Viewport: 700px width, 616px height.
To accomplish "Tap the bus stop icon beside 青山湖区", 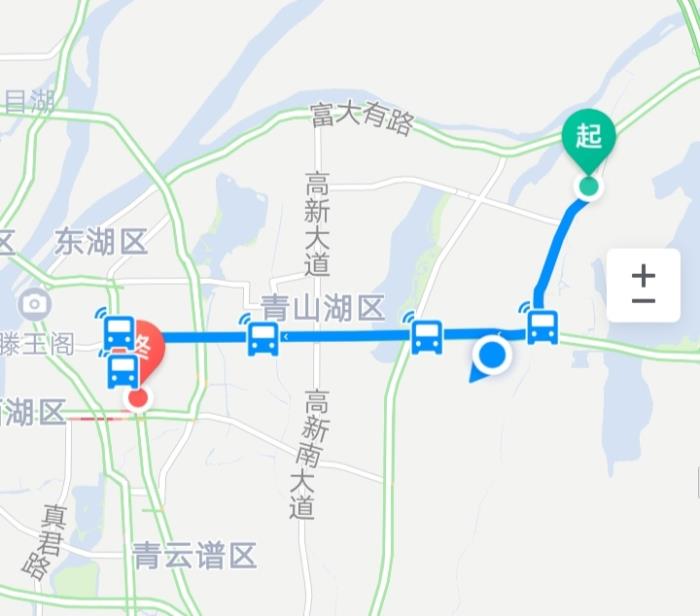I will pos(263,338).
